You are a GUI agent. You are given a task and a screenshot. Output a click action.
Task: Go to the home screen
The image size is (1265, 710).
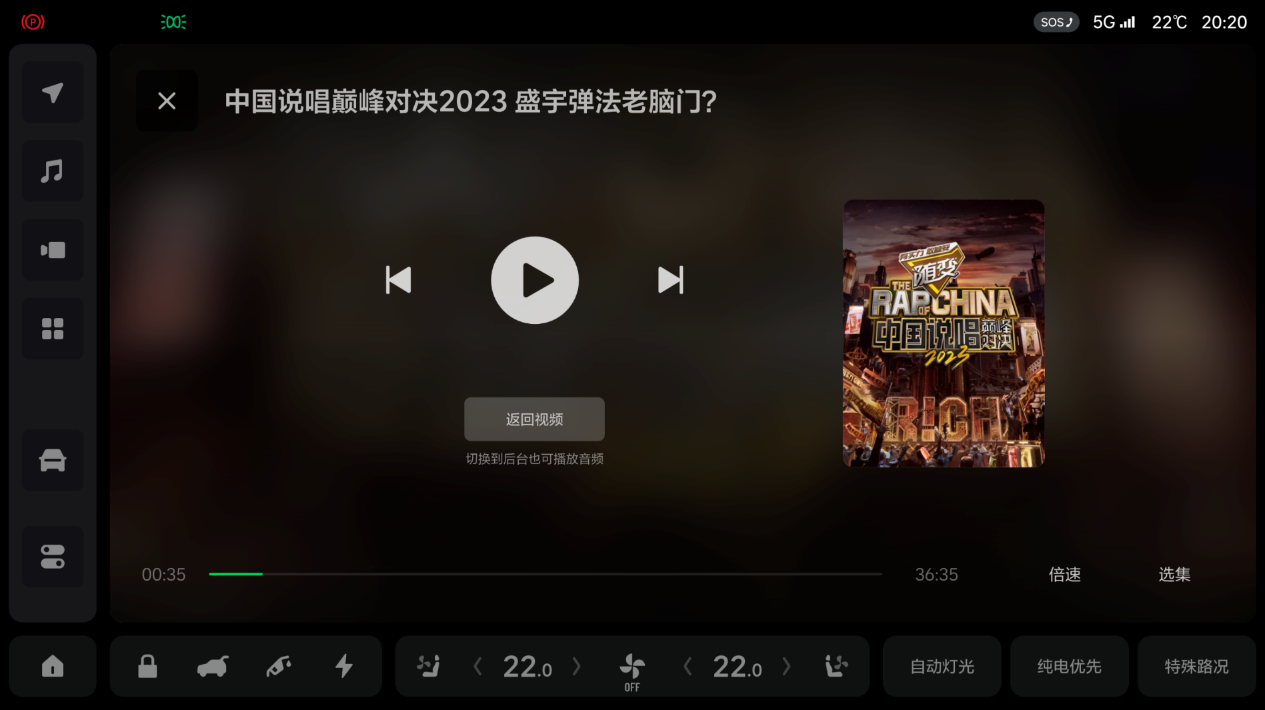pos(53,666)
